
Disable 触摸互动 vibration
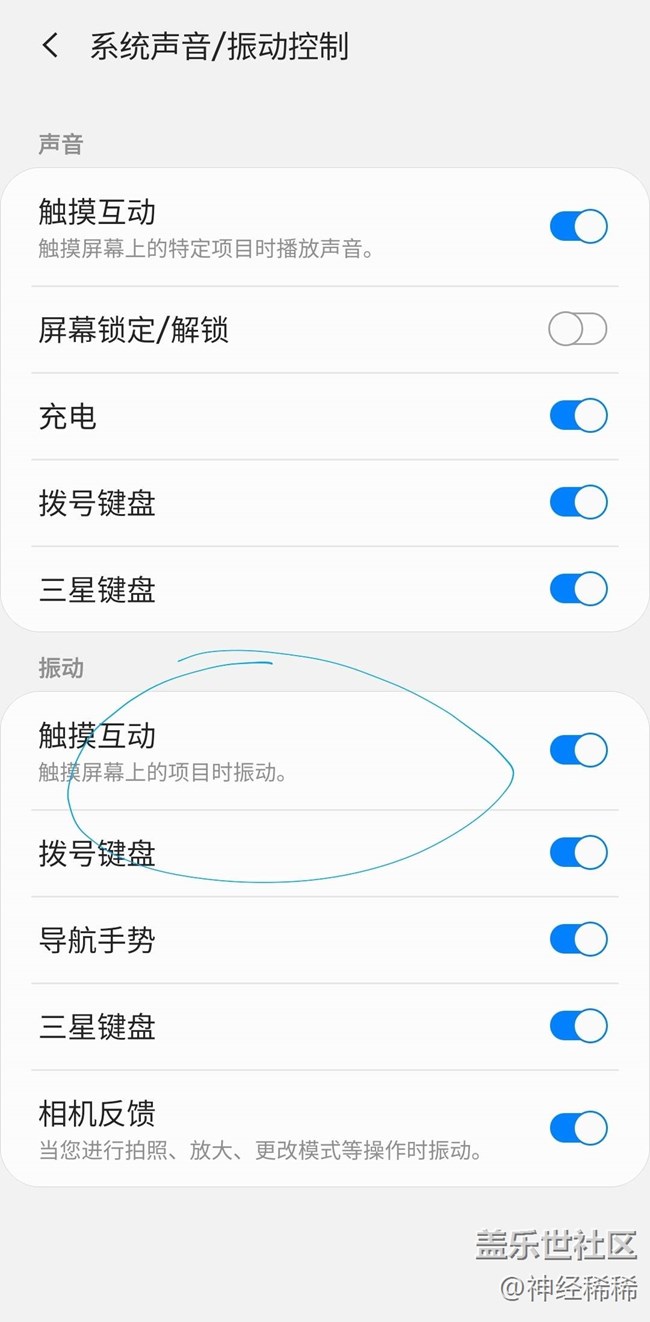pyautogui.click(x=578, y=750)
